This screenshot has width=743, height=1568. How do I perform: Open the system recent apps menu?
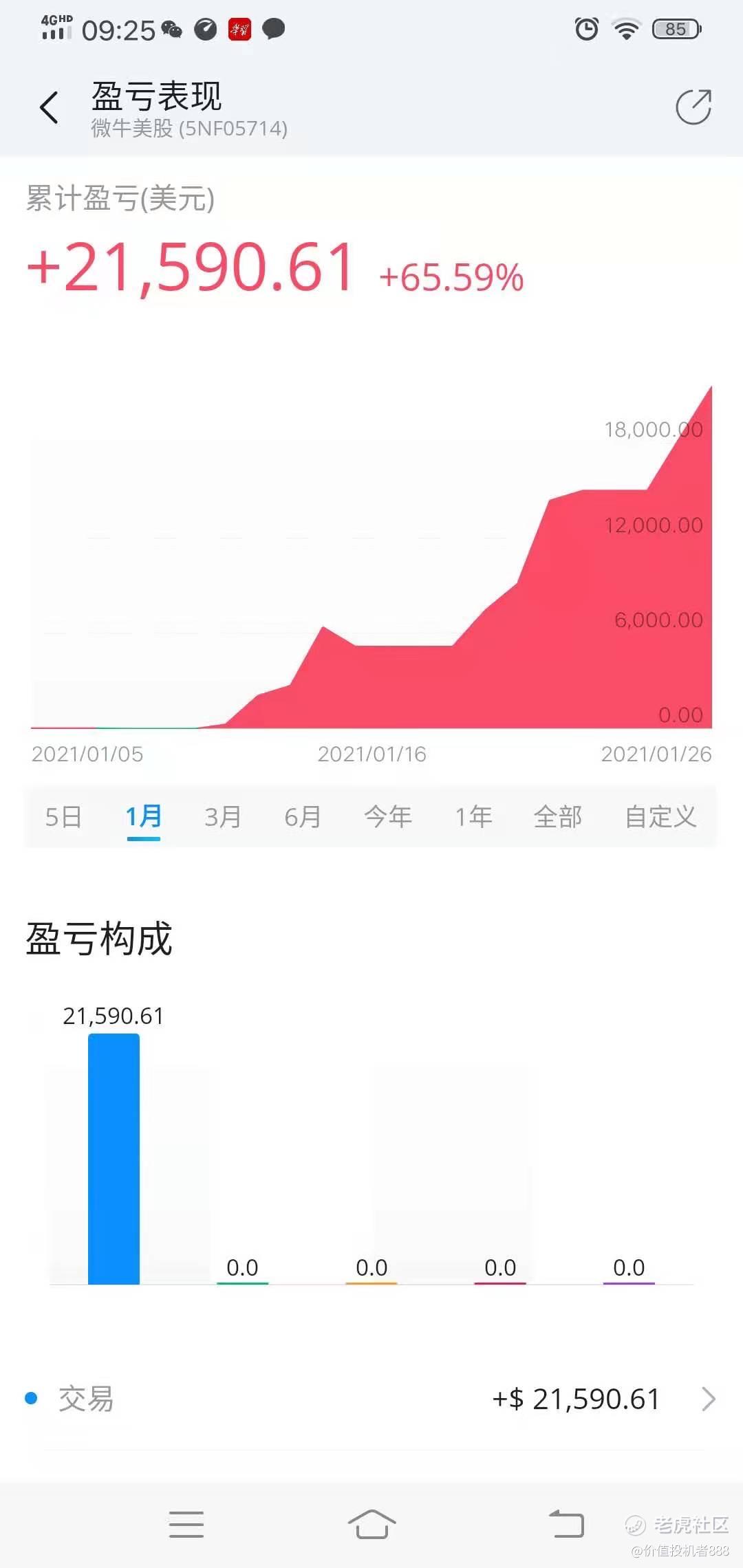pos(186,1524)
